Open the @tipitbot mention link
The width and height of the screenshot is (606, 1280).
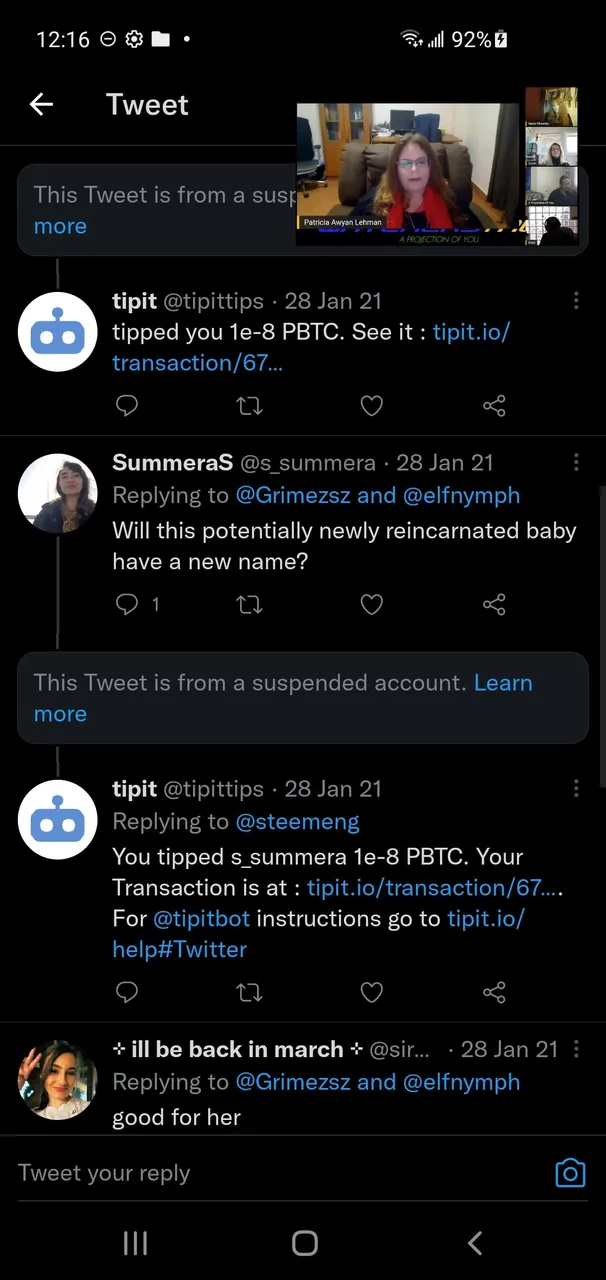(x=201, y=918)
